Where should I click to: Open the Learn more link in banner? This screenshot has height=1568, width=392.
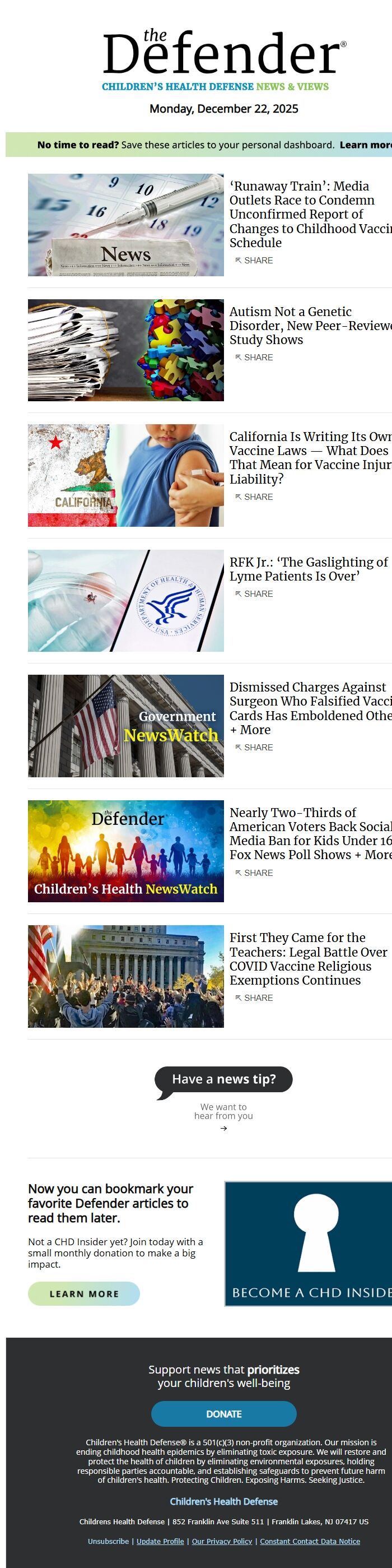point(366,145)
